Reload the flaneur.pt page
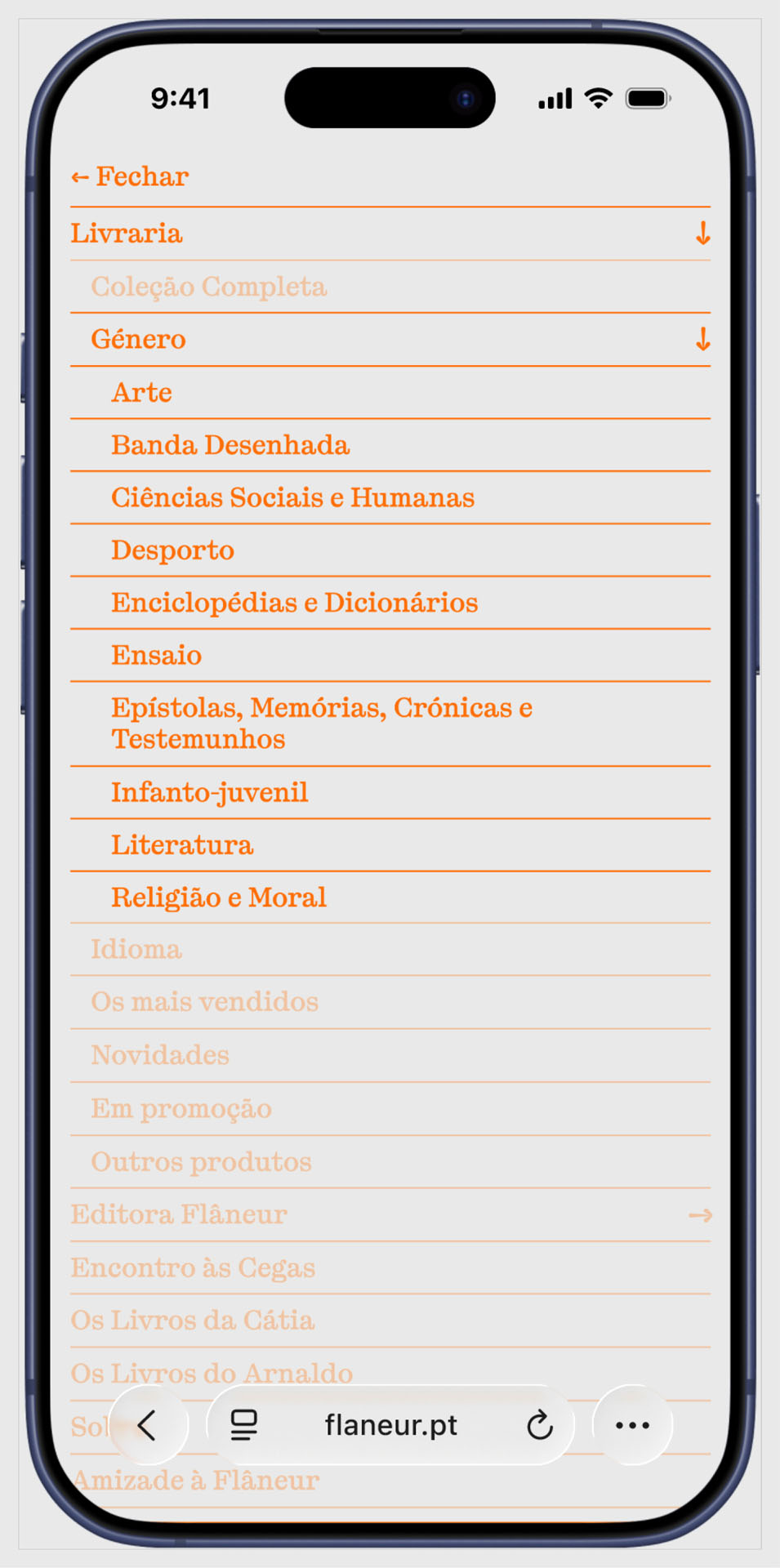Viewport: 780px width, 1568px height. pos(540,1426)
